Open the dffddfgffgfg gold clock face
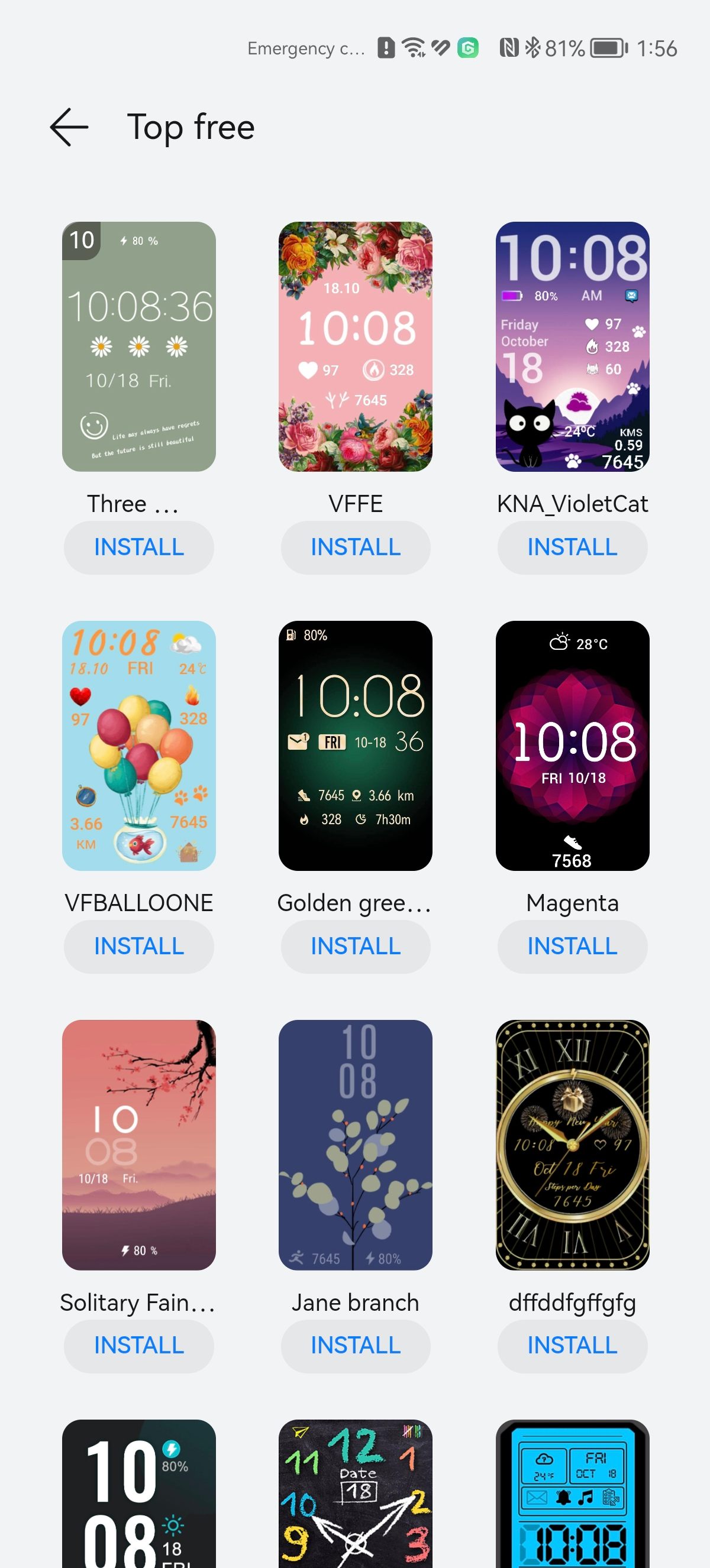Viewport: 710px width, 1568px height. tap(572, 1145)
